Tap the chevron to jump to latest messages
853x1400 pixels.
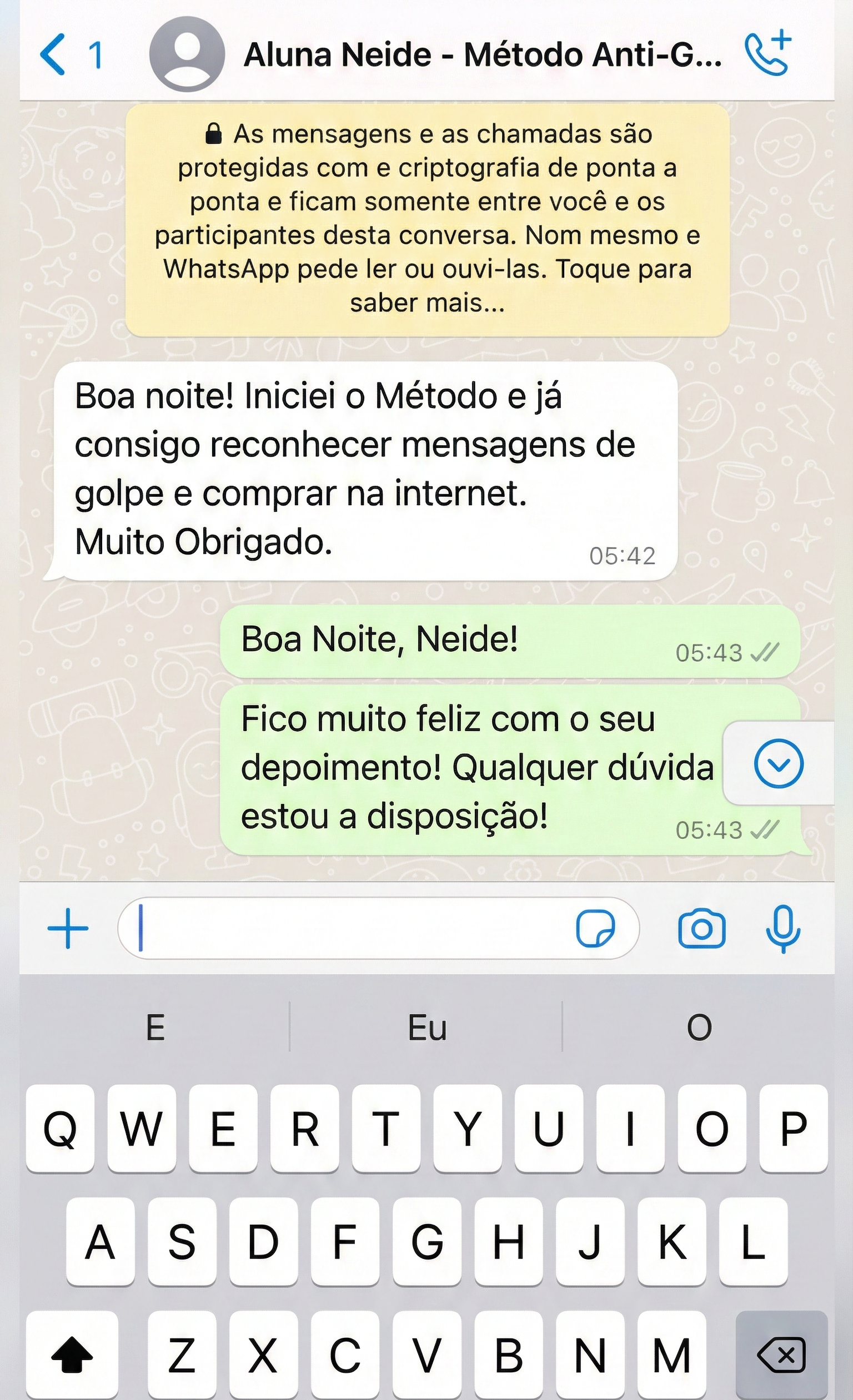tap(778, 765)
